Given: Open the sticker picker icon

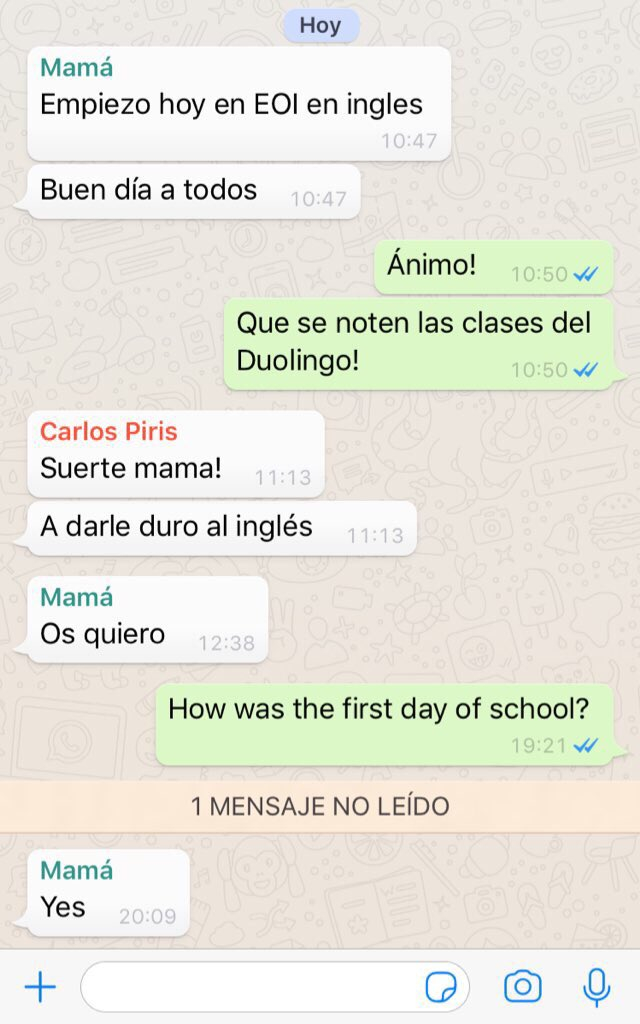Looking at the screenshot, I should [440, 988].
